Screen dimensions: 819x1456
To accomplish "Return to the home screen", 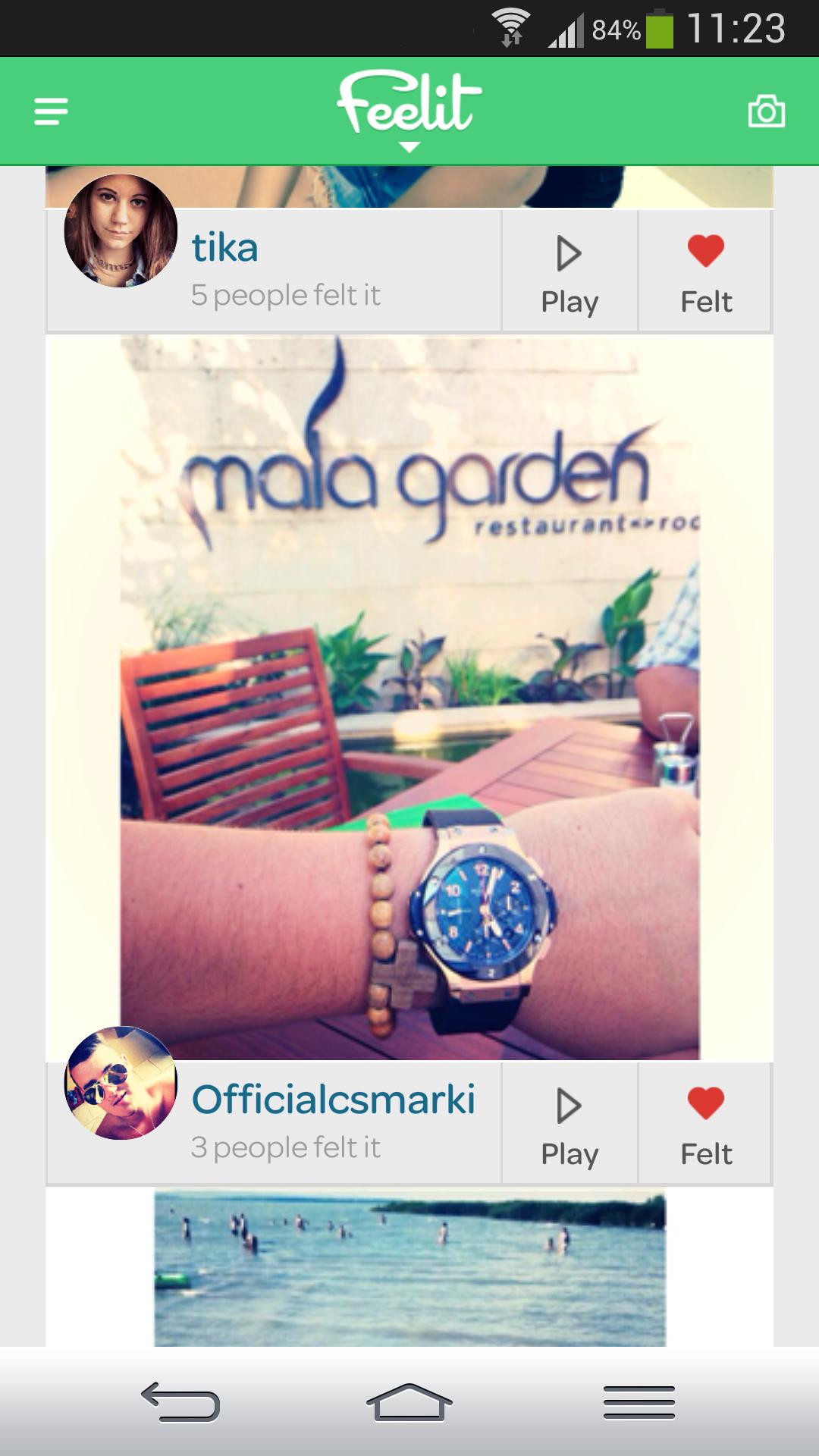I will coord(409,1401).
